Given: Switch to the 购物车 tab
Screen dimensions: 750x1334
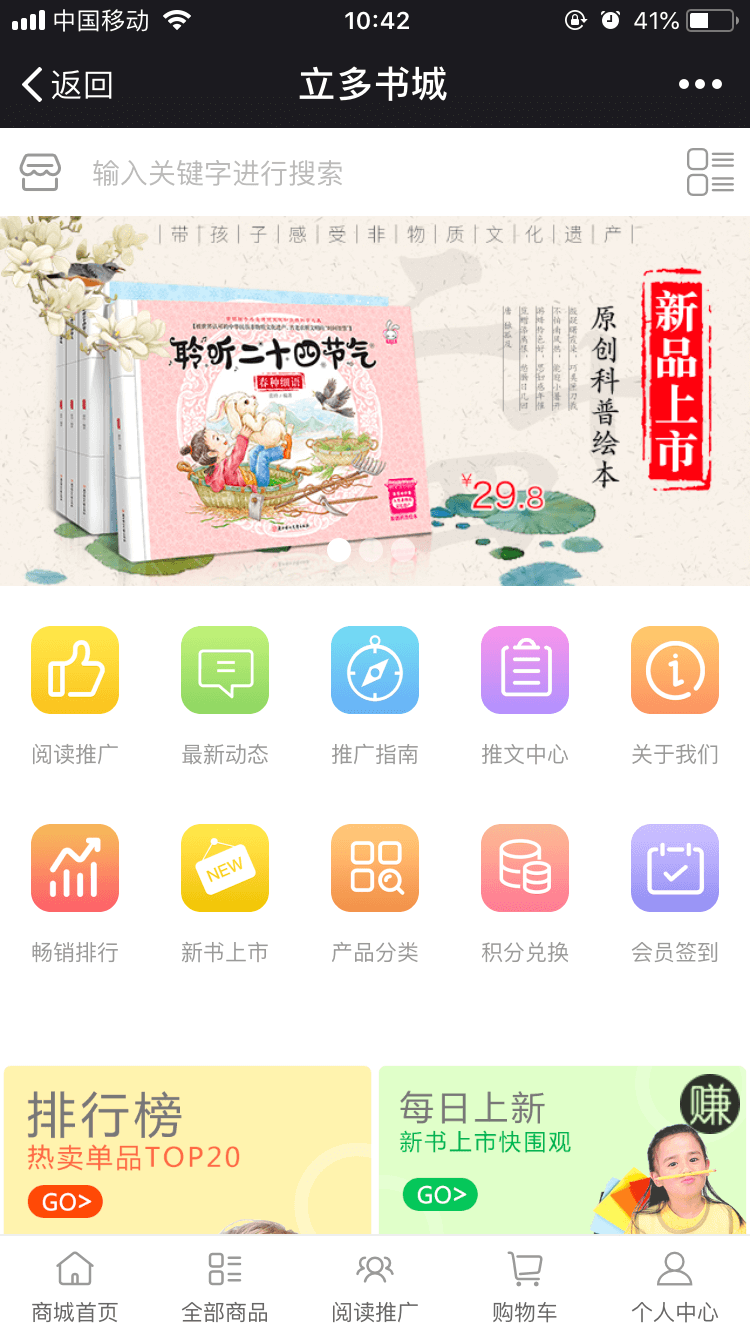Looking at the screenshot, I should click(525, 1286).
